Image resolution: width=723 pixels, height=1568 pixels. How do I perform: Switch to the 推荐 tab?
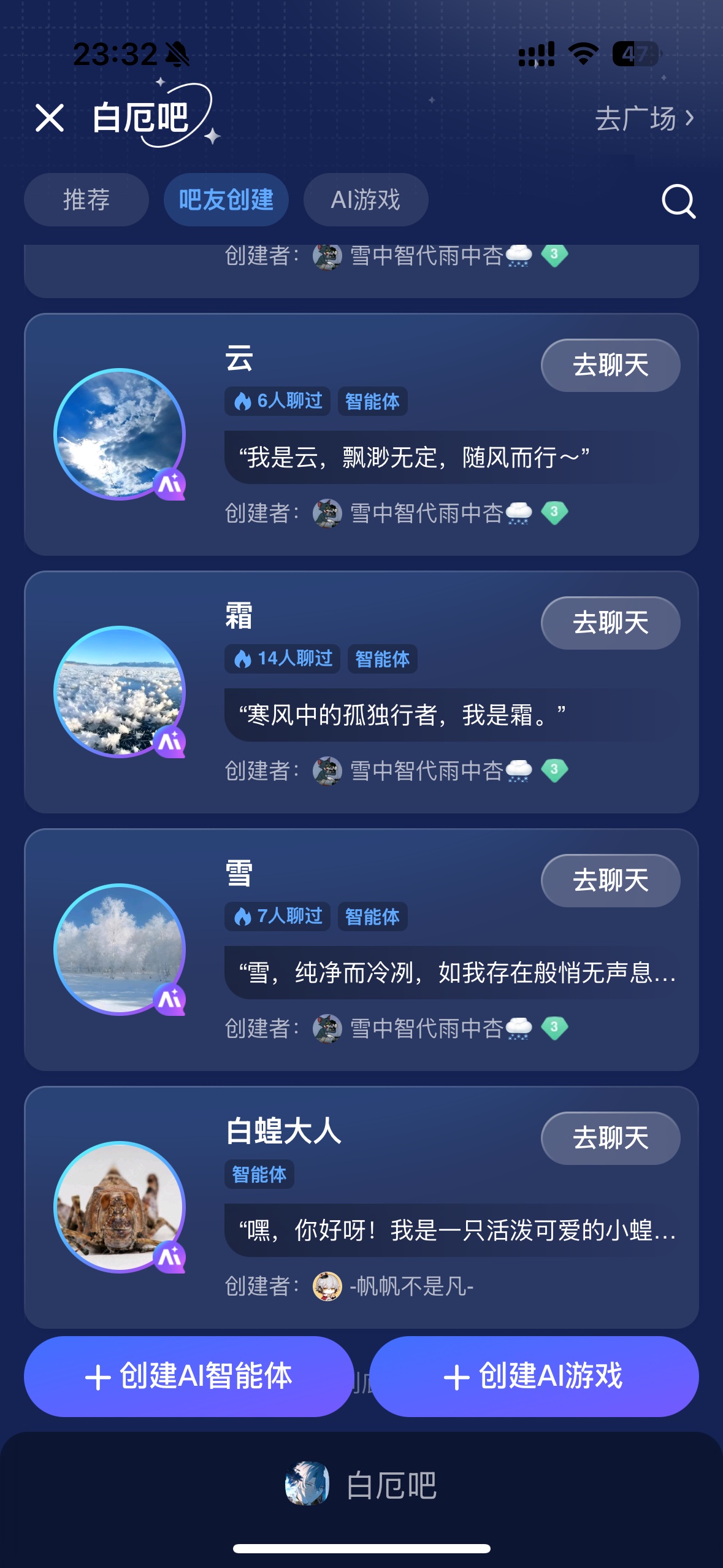(86, 200)
